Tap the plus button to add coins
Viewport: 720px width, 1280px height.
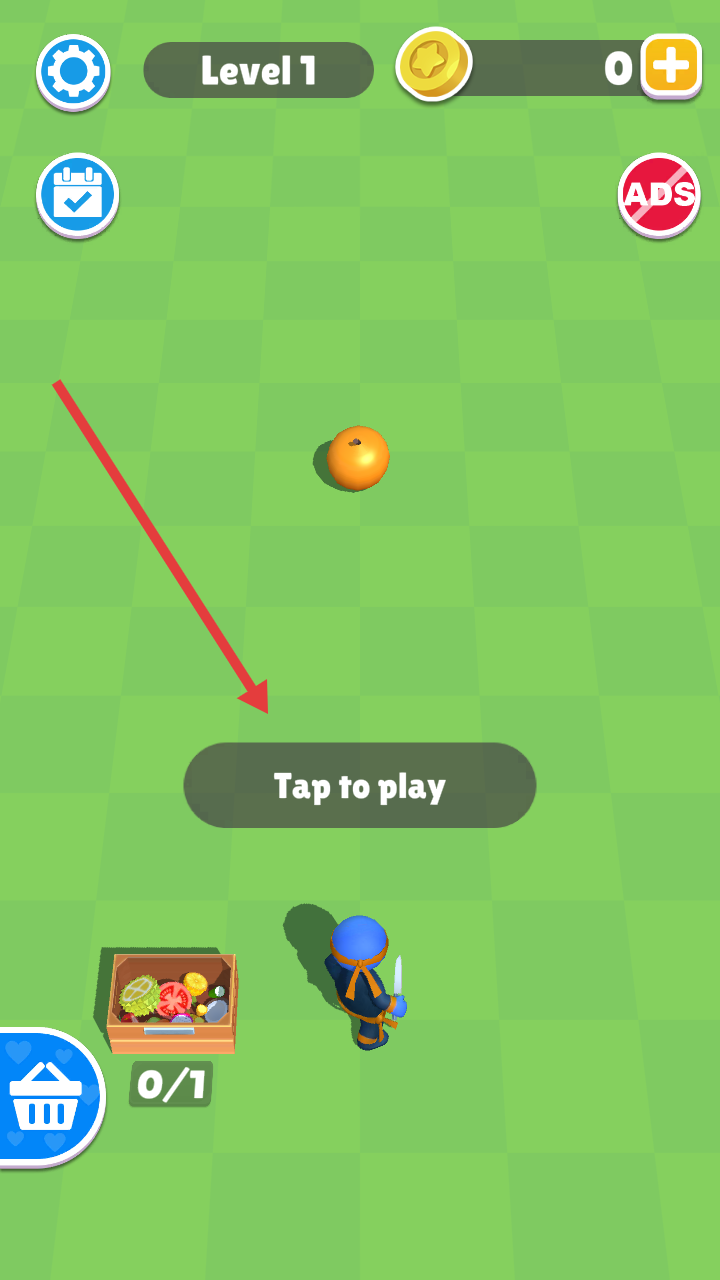pos(671,67)
